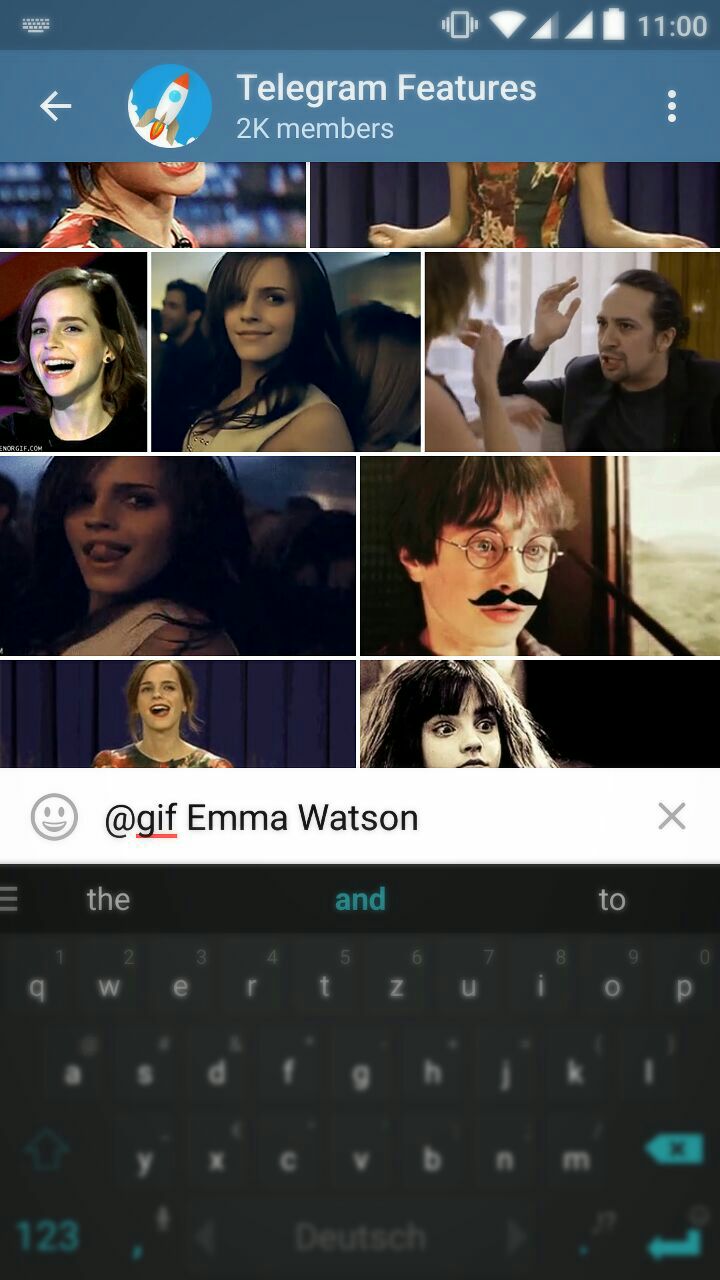Clear the @gif search text
The height and width of the screenshot is (1280, 720).
point(672,817)
